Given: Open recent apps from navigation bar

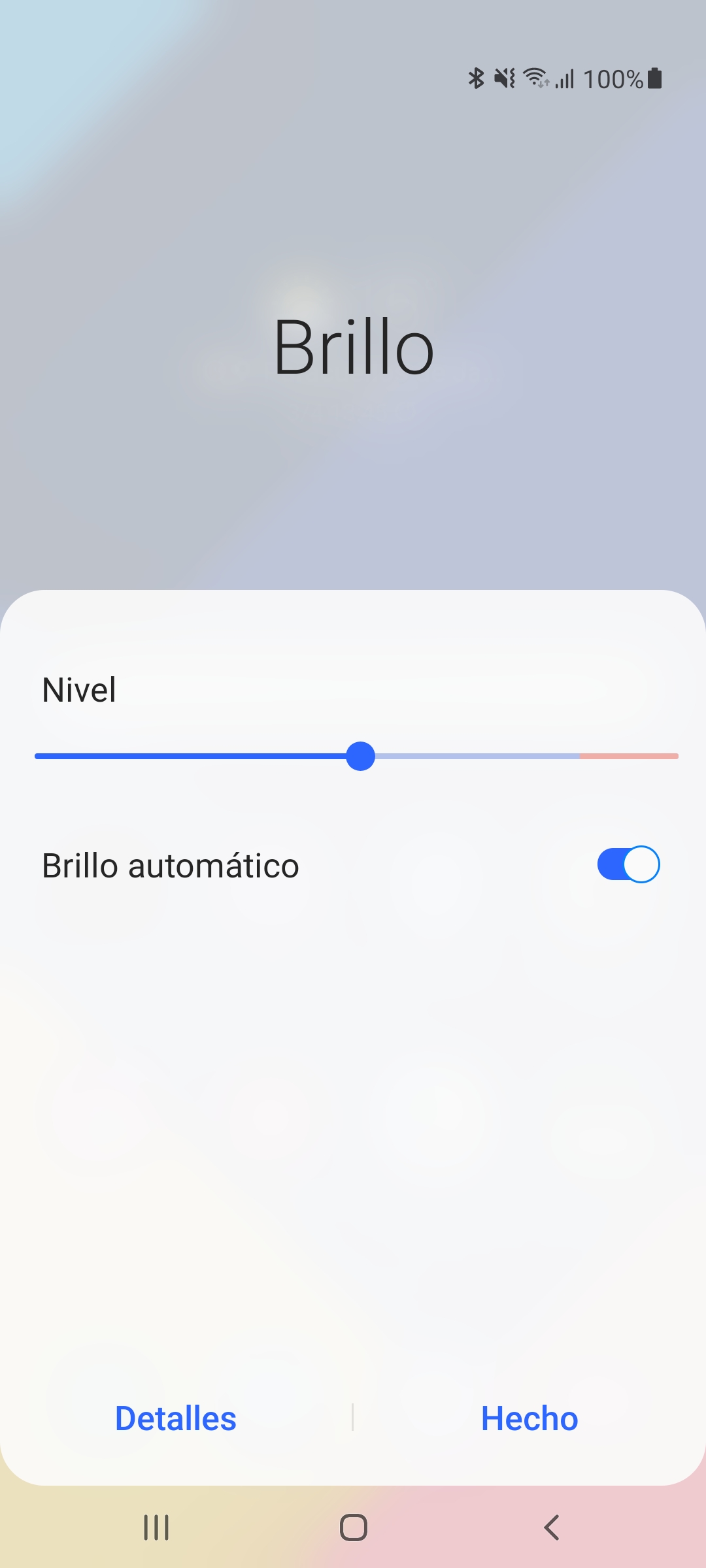Looking at the screenshot, I should (156, 1527).
